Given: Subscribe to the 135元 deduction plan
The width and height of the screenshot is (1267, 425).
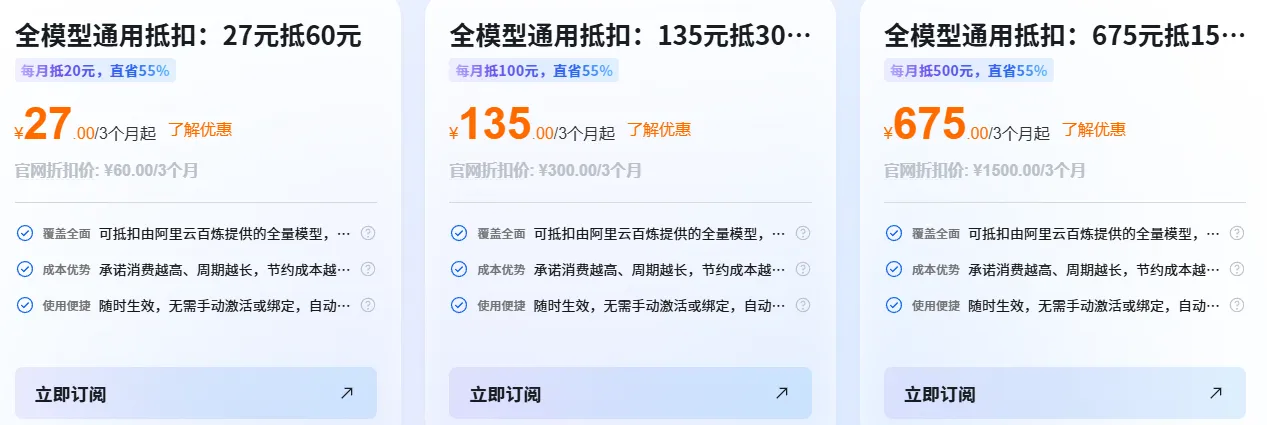Looking at the screenshot, I should pos(630,393).
